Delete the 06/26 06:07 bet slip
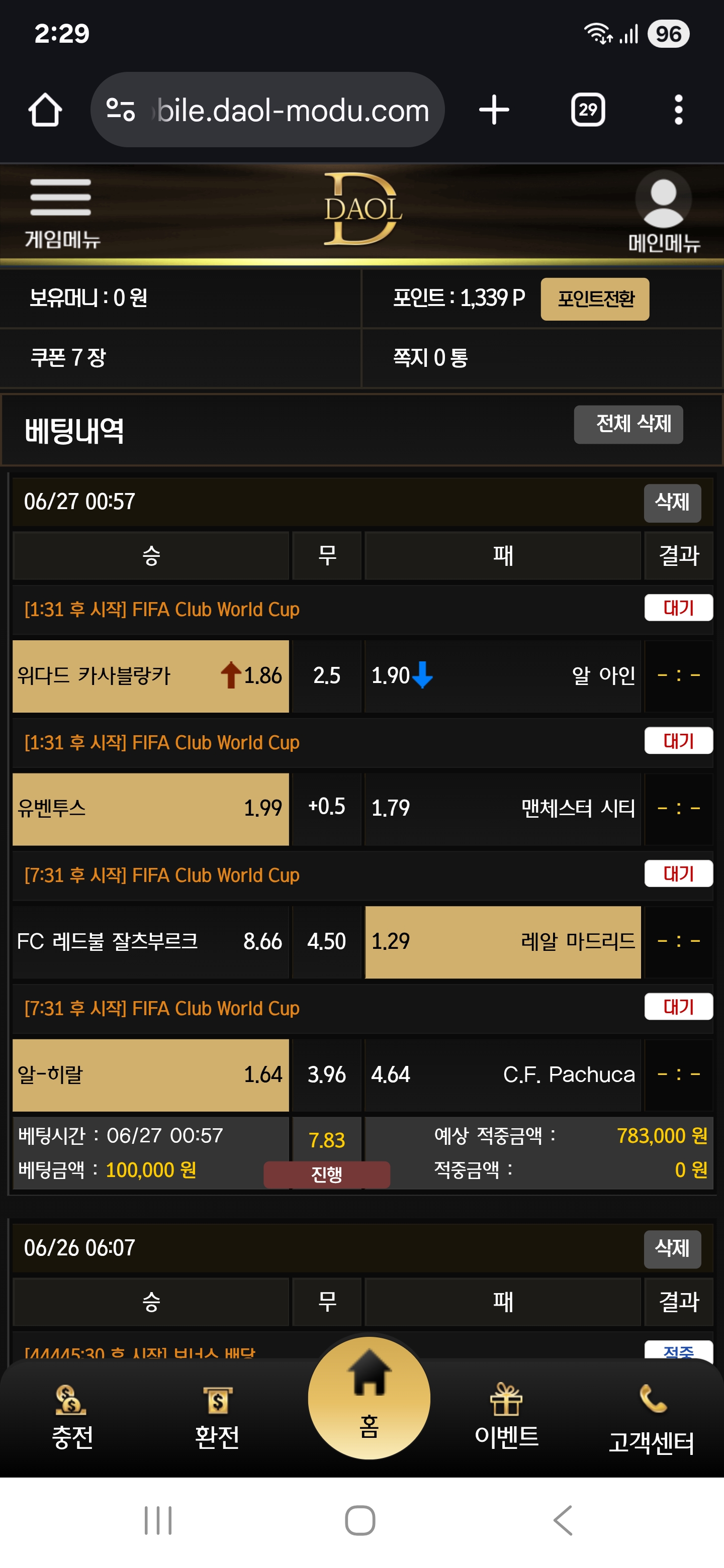 672,1249
